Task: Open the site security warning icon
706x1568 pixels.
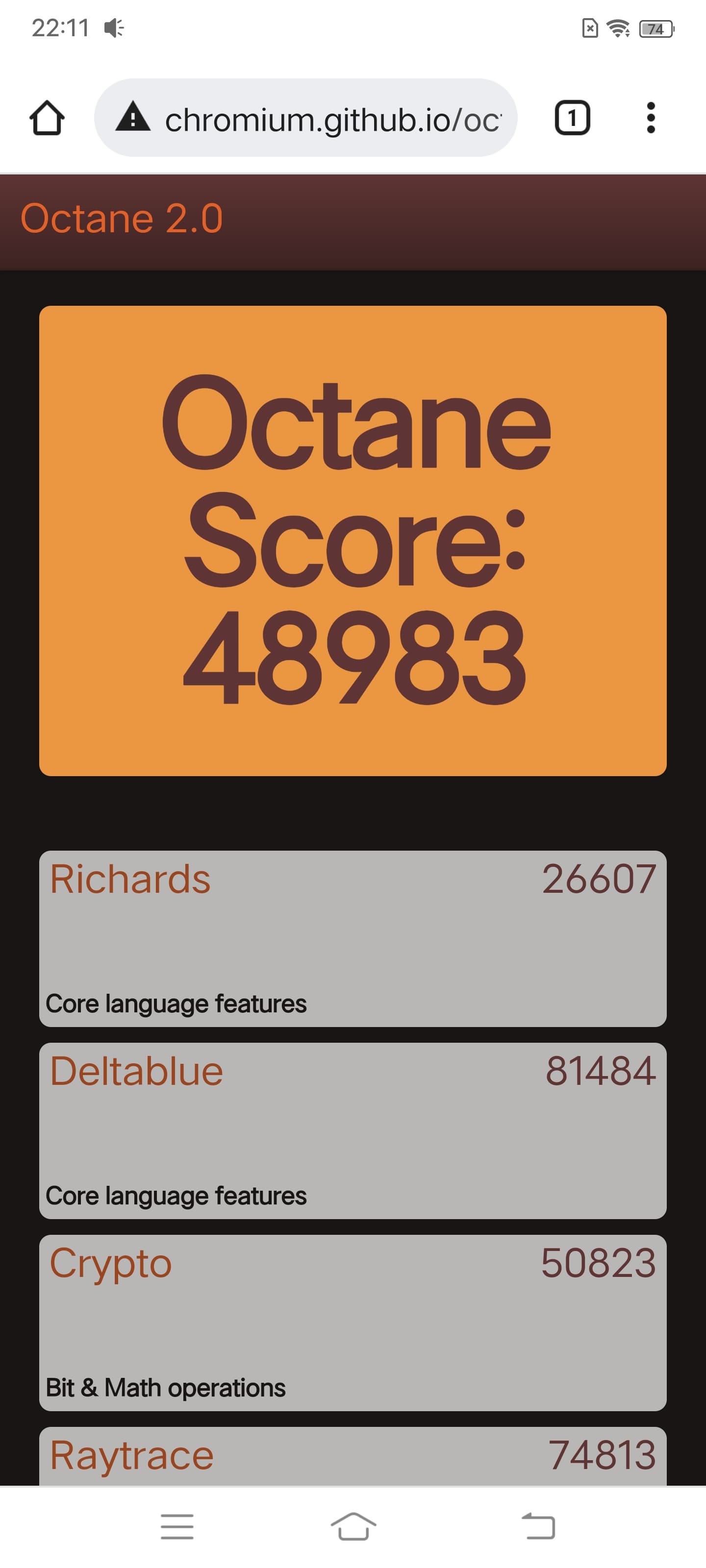Action: tap(132, 118)
